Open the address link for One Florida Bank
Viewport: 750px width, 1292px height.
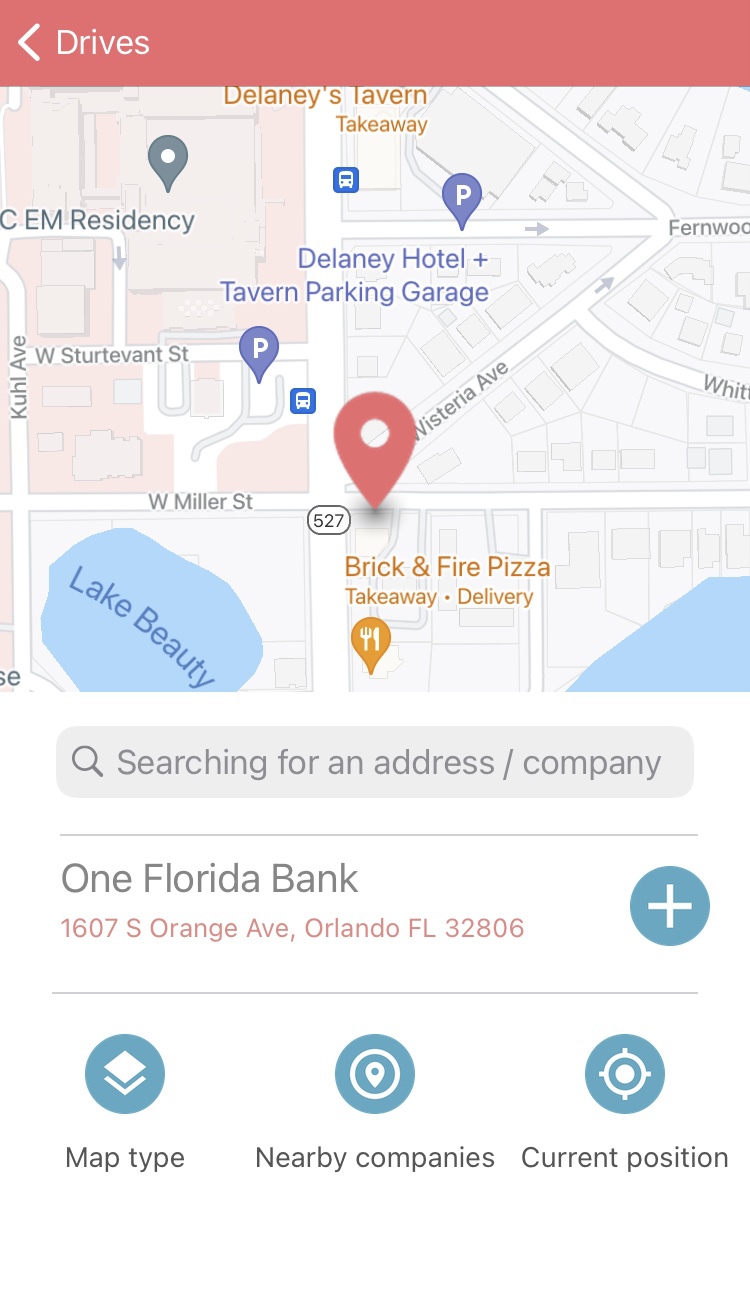click(292, 928)
